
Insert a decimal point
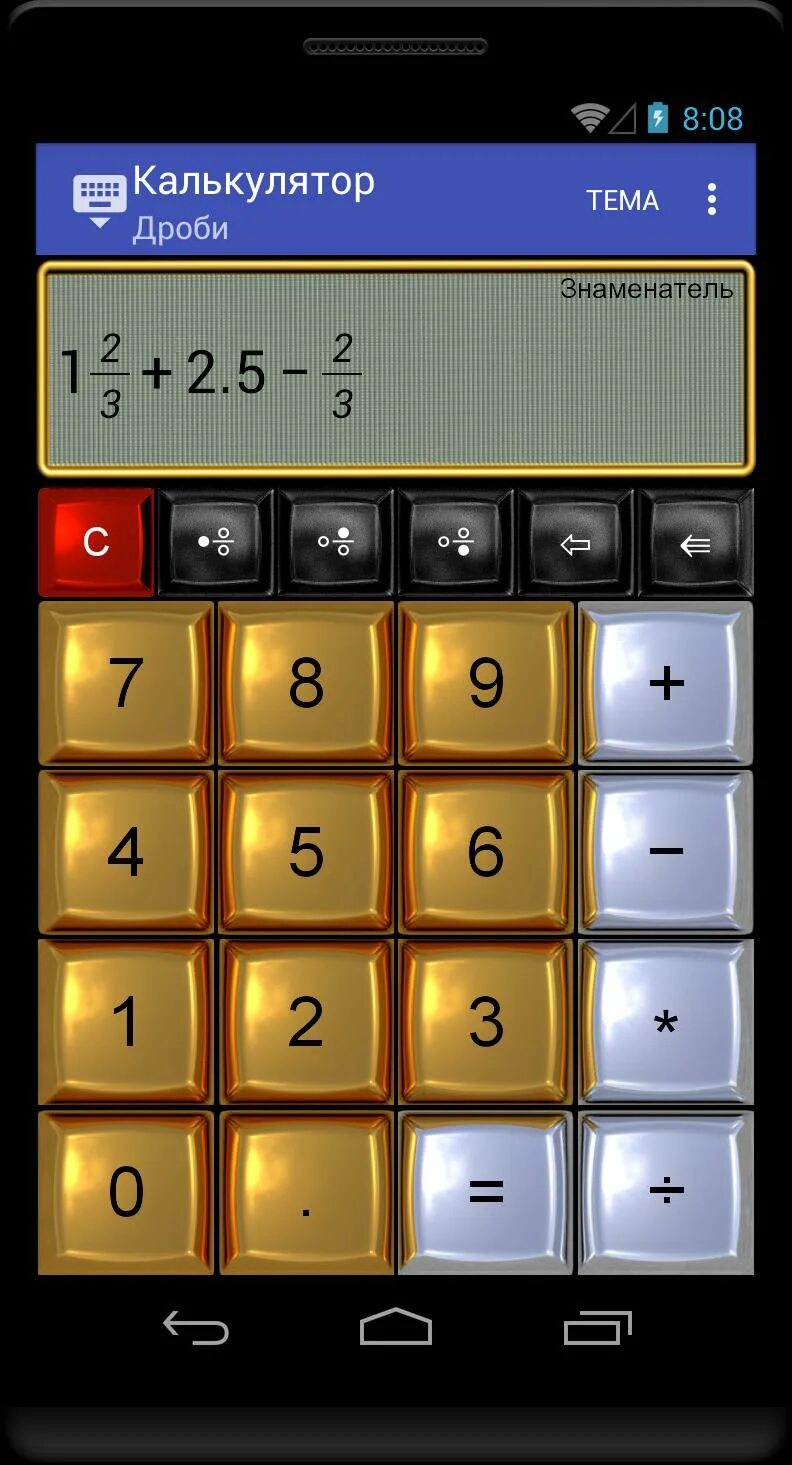click(306, 1192)
